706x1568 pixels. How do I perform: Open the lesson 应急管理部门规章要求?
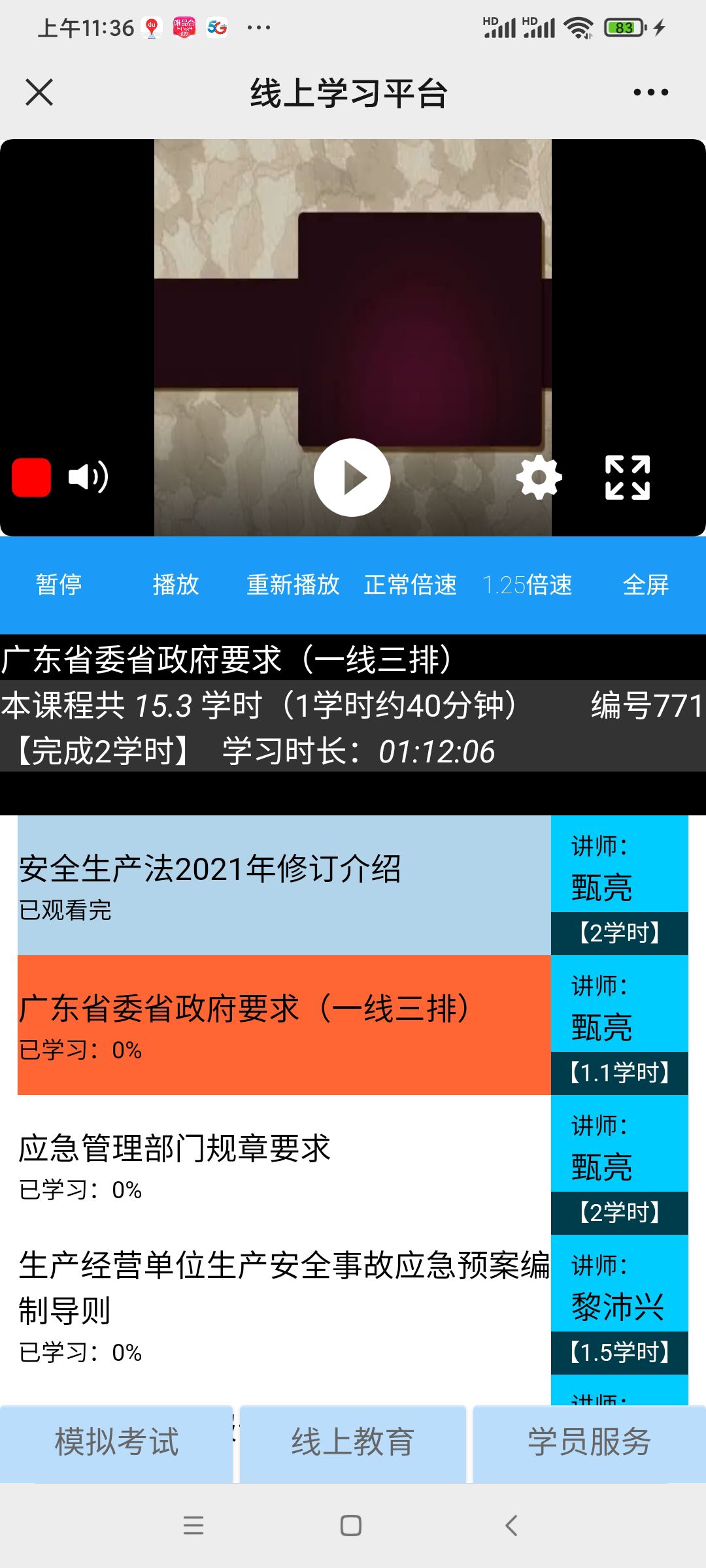coord(284,1165)
